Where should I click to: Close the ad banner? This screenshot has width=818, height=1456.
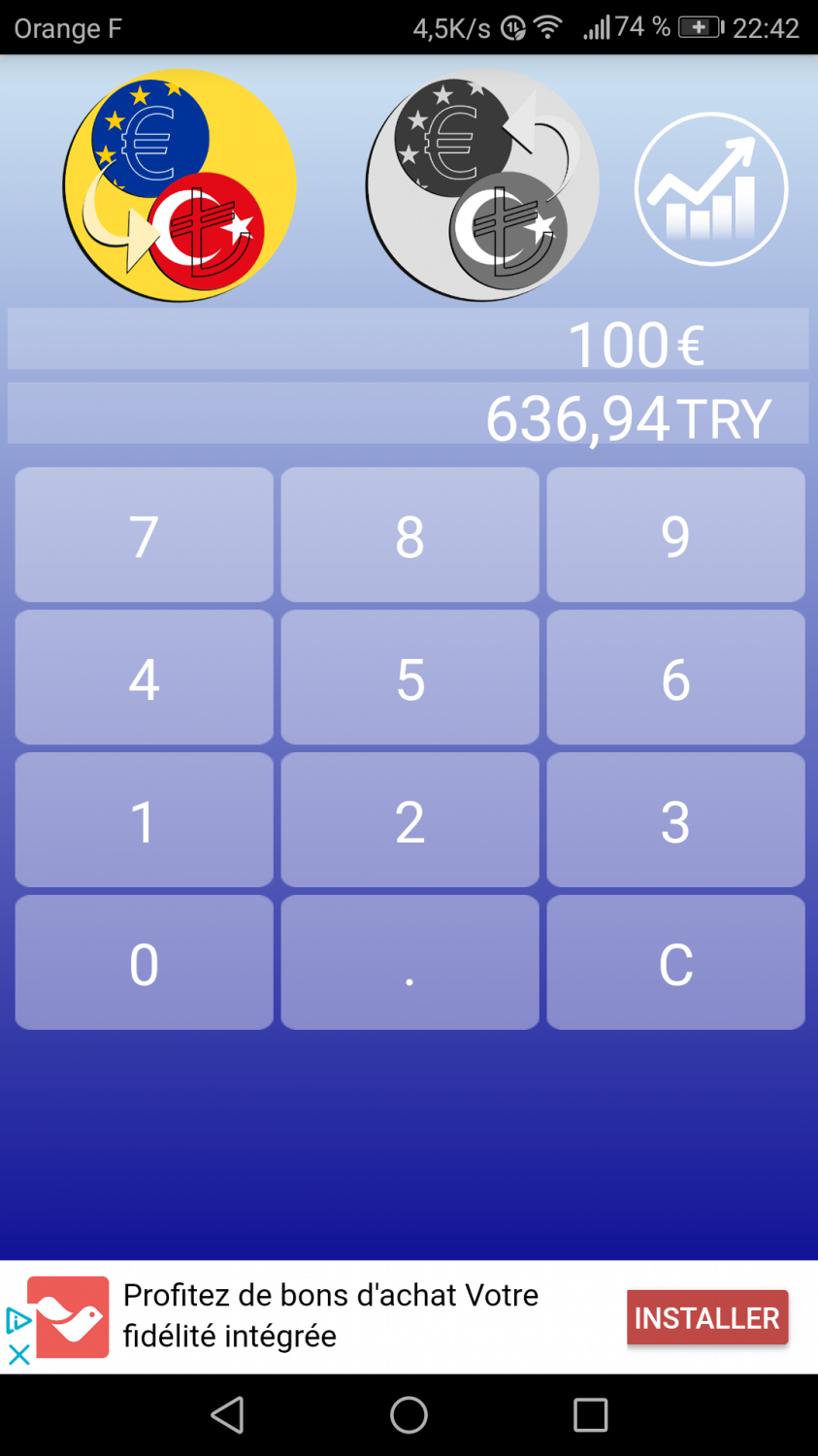(18, 1353)
